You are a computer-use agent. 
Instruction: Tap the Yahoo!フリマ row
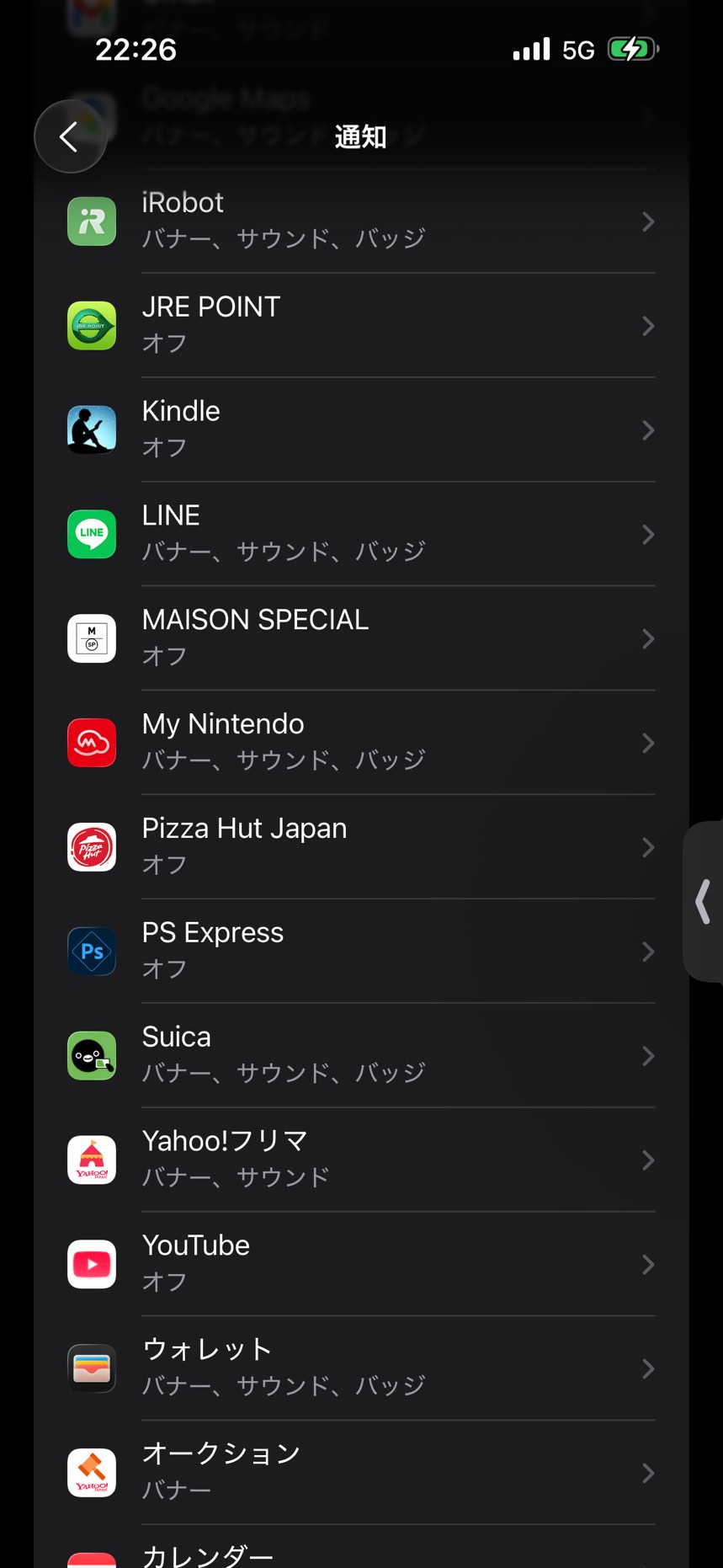click(x=361, y=1160)
